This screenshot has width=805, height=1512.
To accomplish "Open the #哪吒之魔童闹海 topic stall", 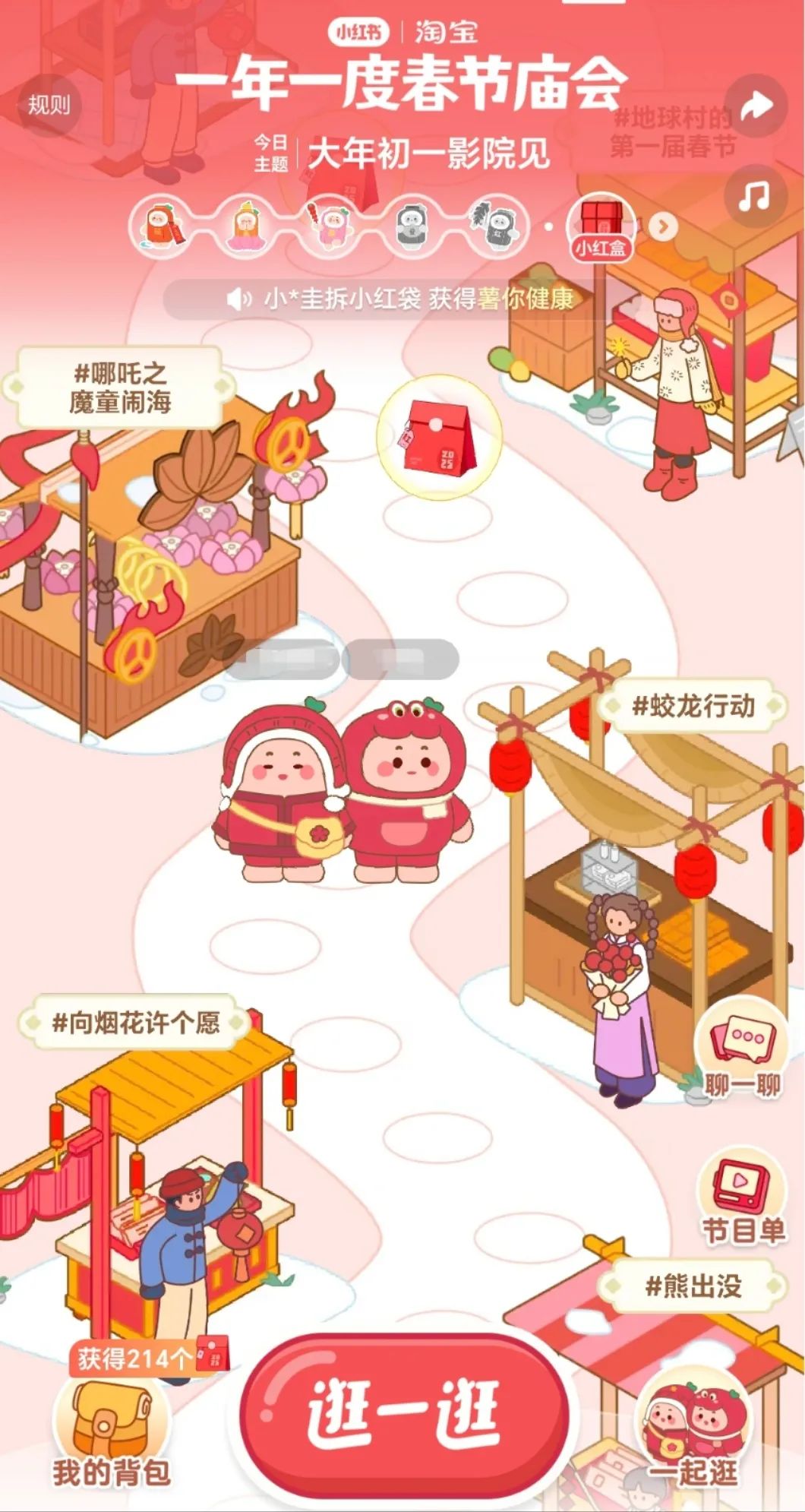I will pyautogui.click(x=120, y=387).
